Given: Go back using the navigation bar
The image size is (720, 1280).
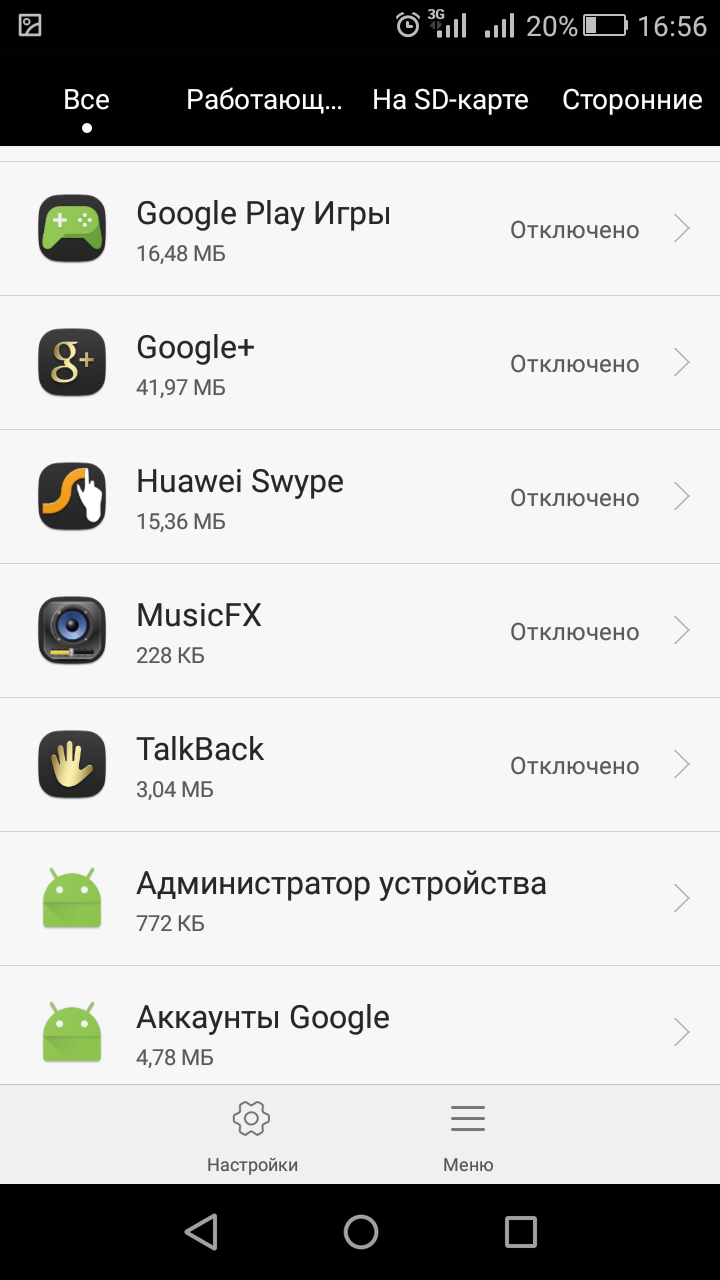Looking at the screenshot, I should [201, 1232].
